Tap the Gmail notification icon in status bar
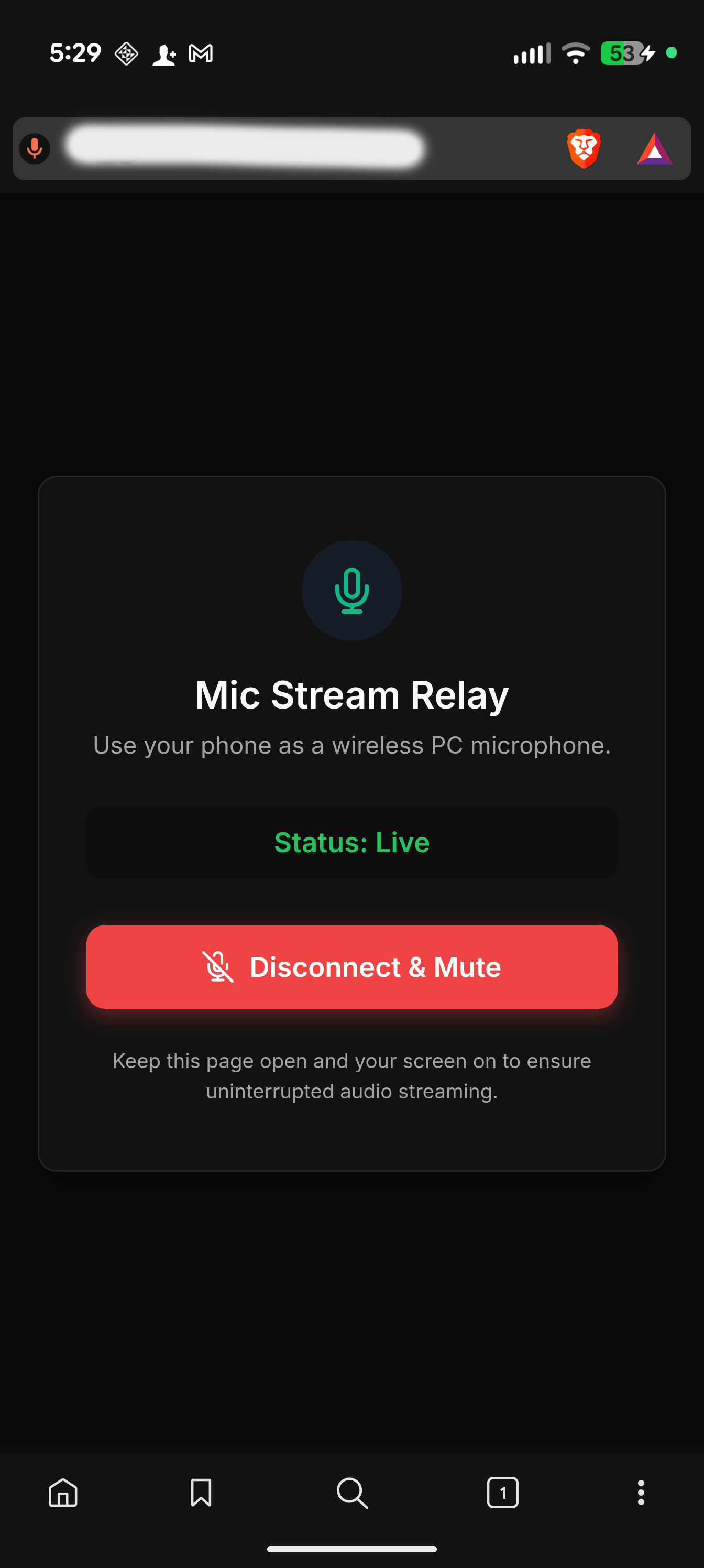 tap(201, 53)
